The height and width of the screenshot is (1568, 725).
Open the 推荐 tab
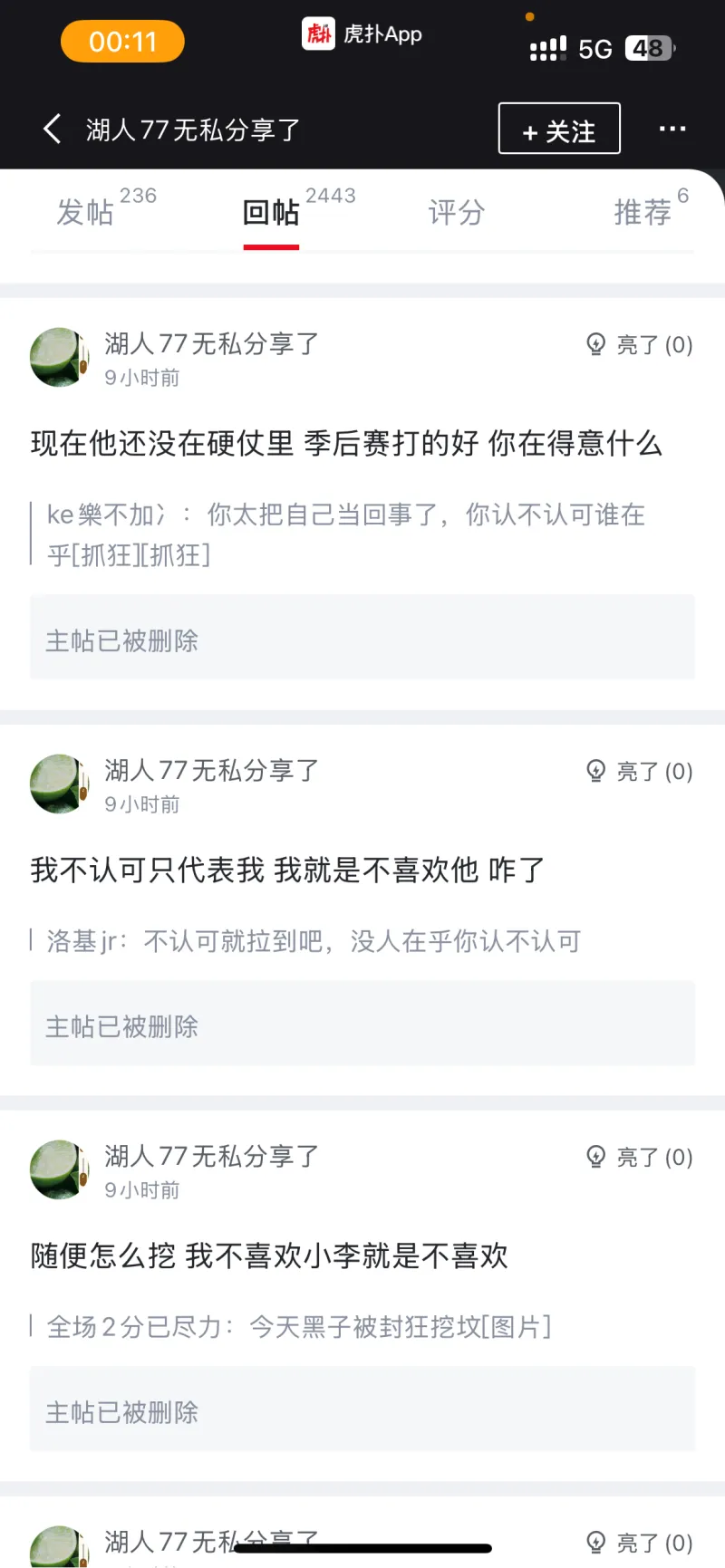tap(643, 212)
